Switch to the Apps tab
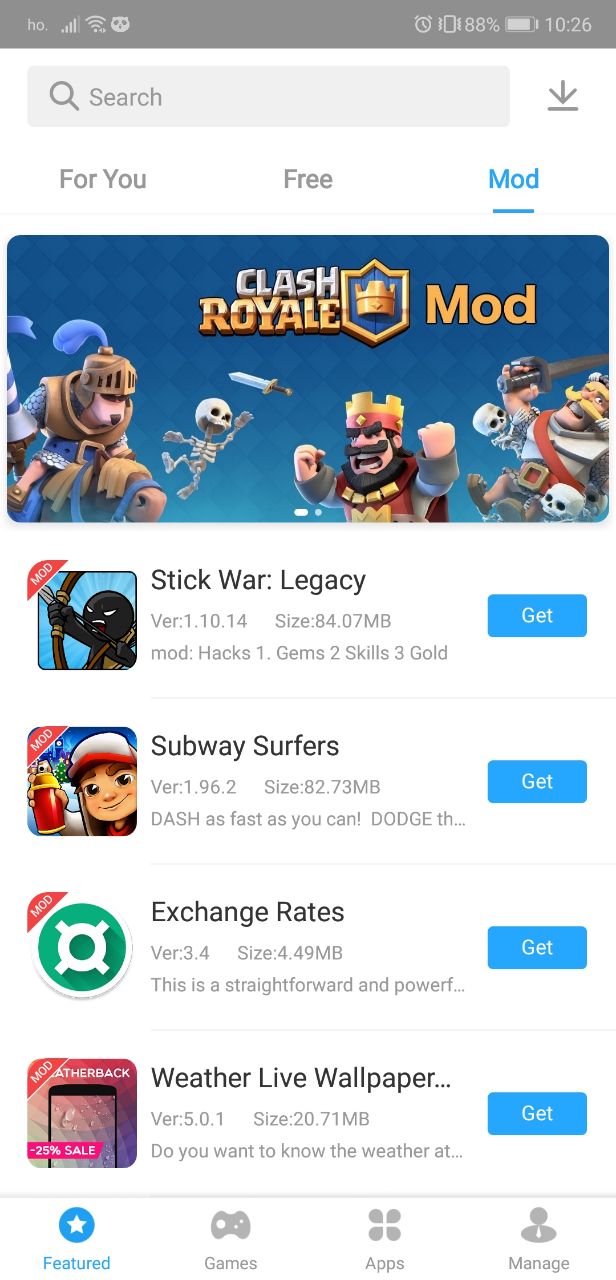Image resolution: width=616 pixels, height=1280 pixels. click(x=384, y=1238)
